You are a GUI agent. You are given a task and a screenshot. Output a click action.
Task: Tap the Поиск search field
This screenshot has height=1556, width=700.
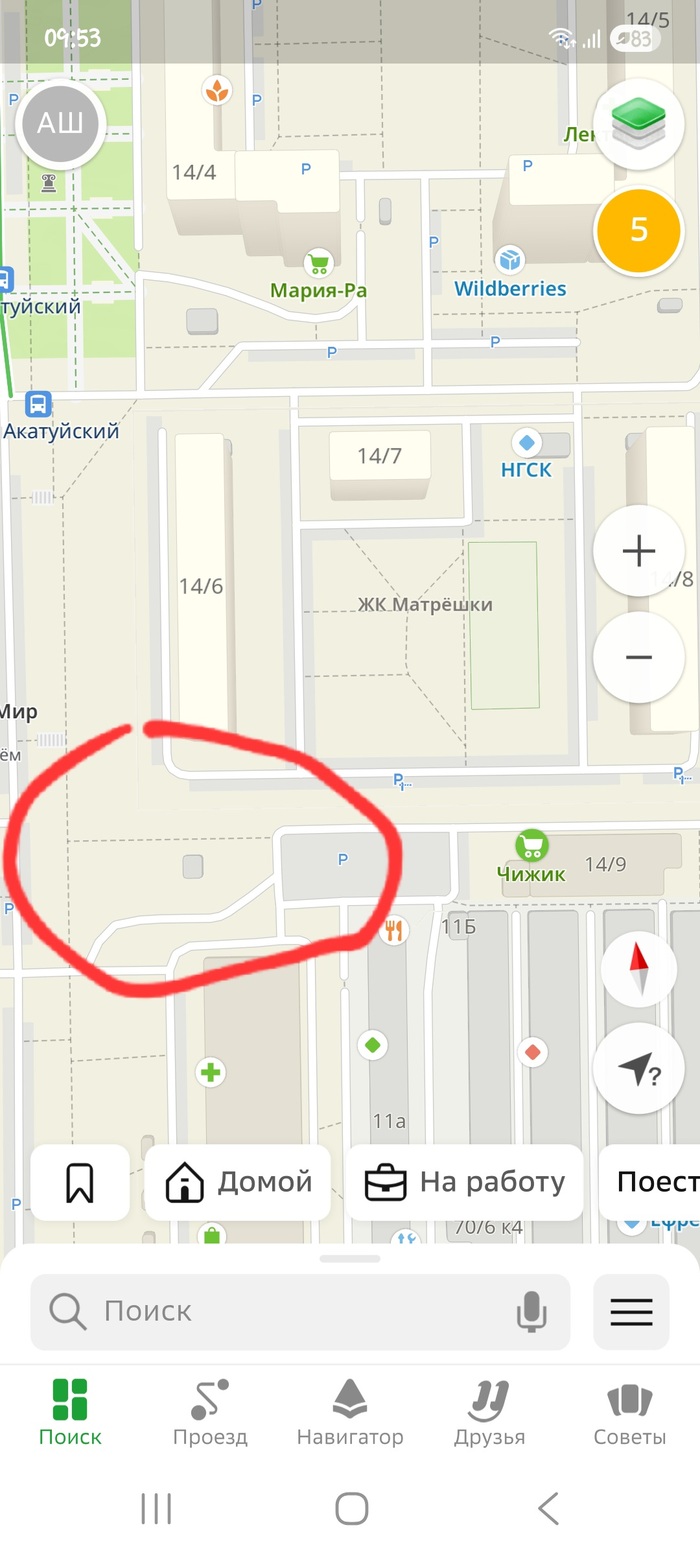point(290,1311)
